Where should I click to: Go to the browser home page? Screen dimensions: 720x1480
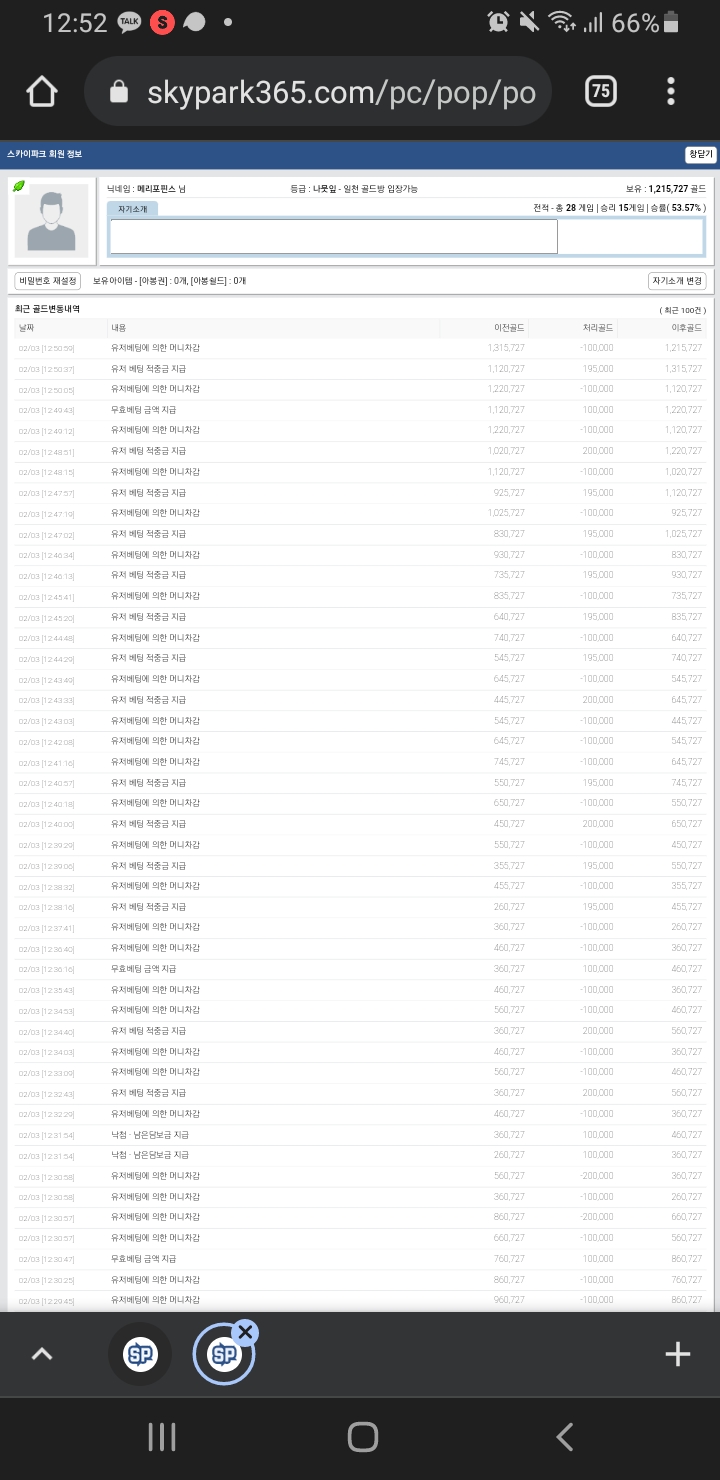tap(42, 92)
